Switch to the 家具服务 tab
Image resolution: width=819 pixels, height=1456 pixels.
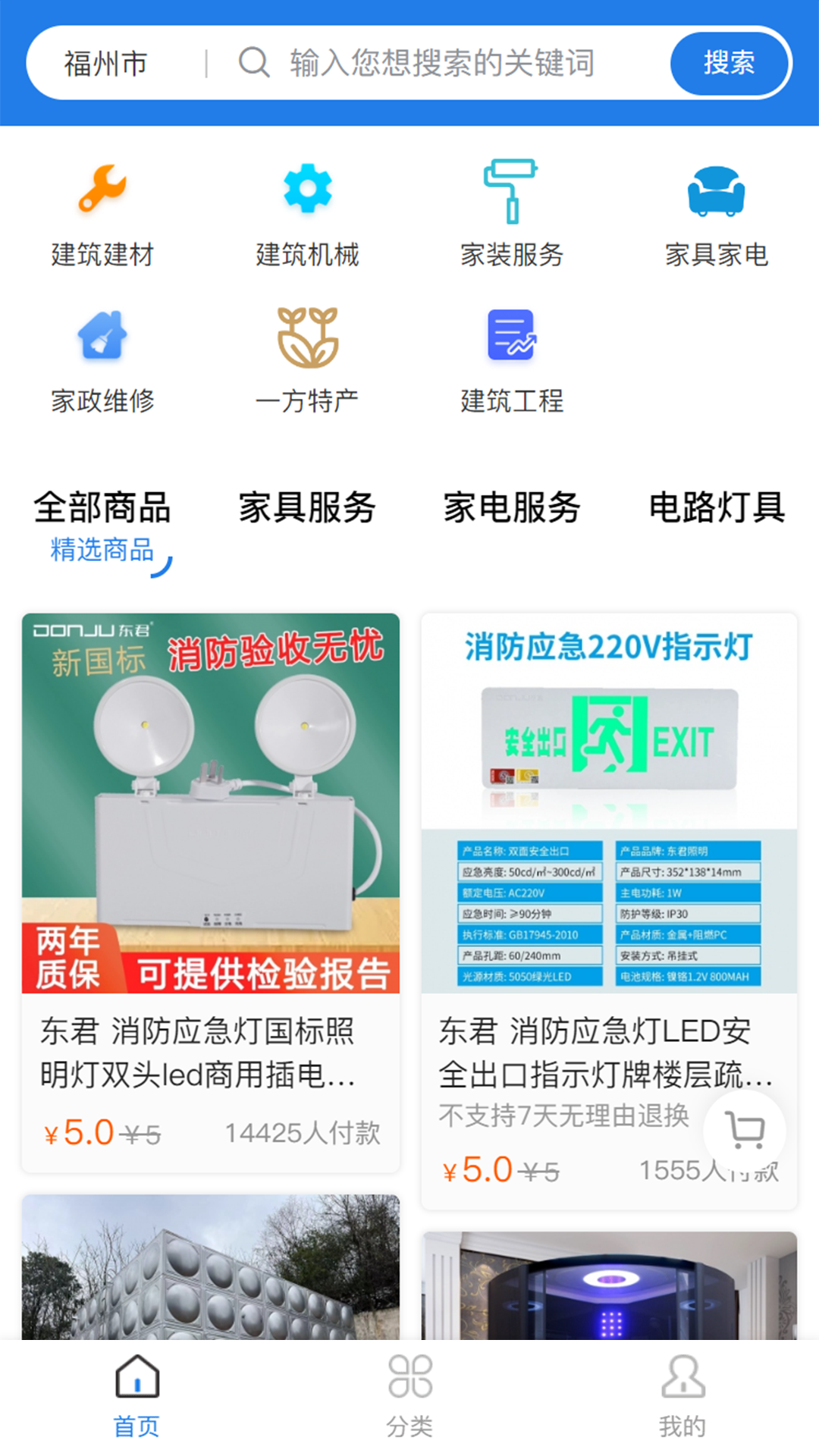click(307, 508)
